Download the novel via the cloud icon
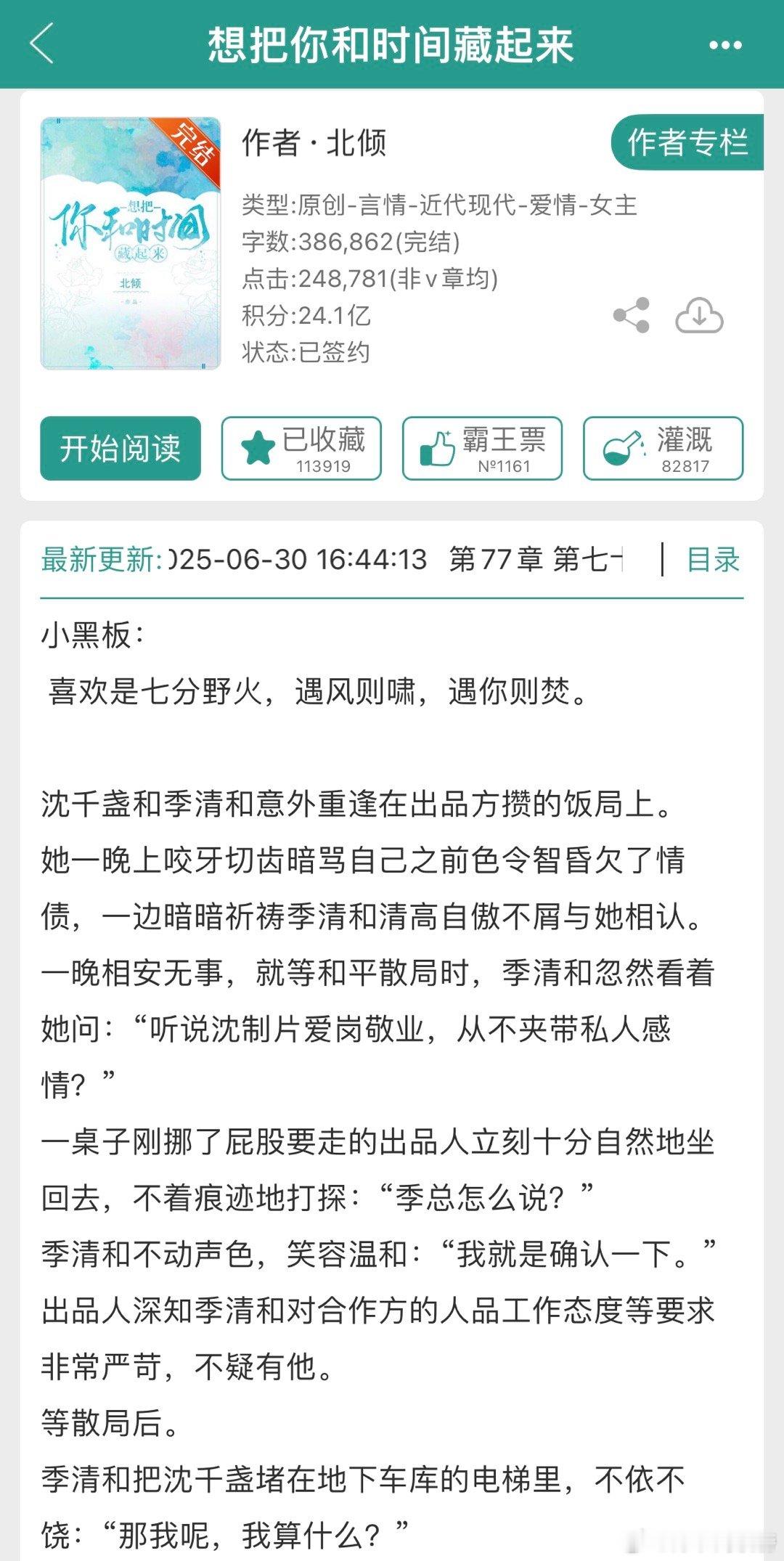 [x=699, y=316]
